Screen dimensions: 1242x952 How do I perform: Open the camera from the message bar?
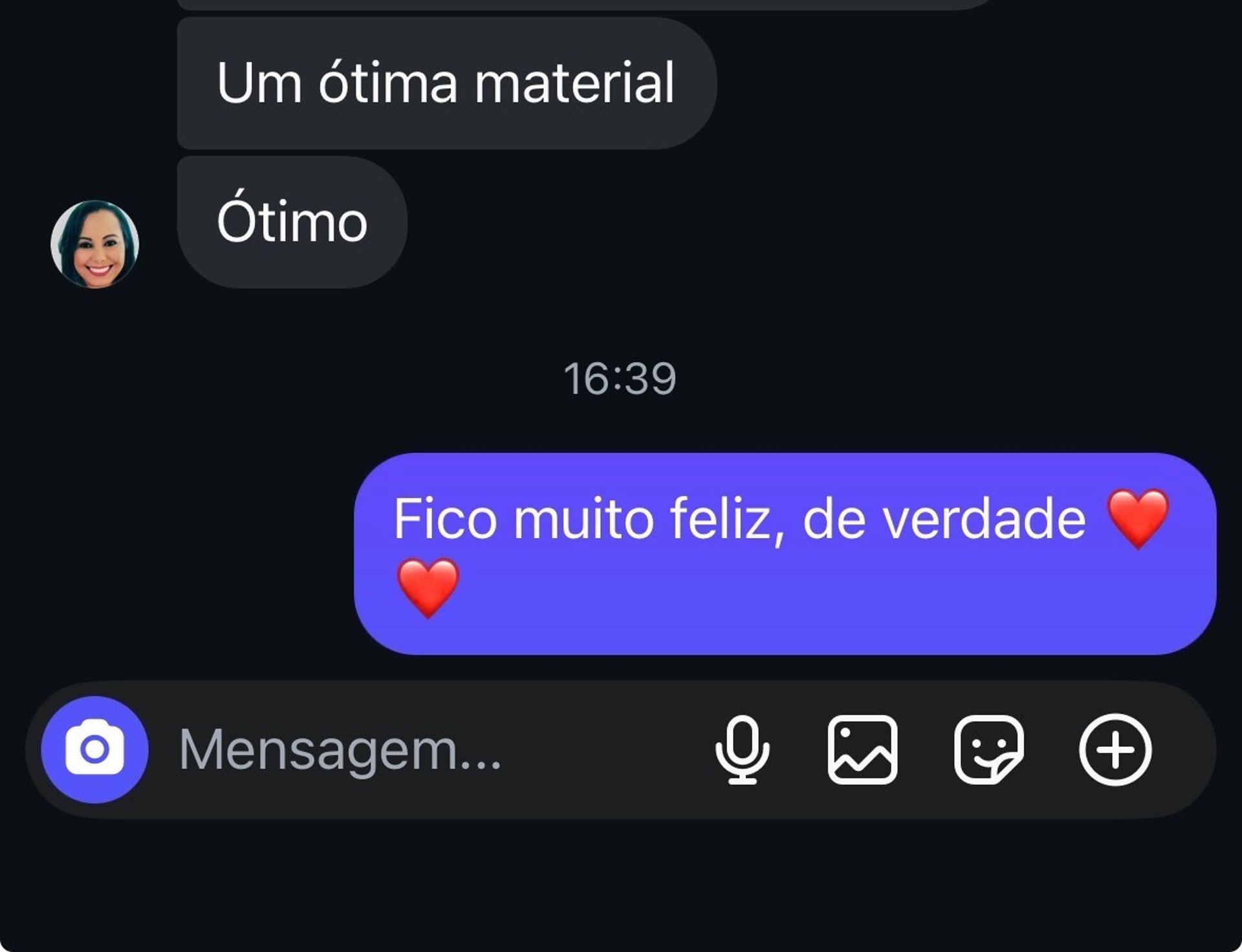click(x=94, y=750)
